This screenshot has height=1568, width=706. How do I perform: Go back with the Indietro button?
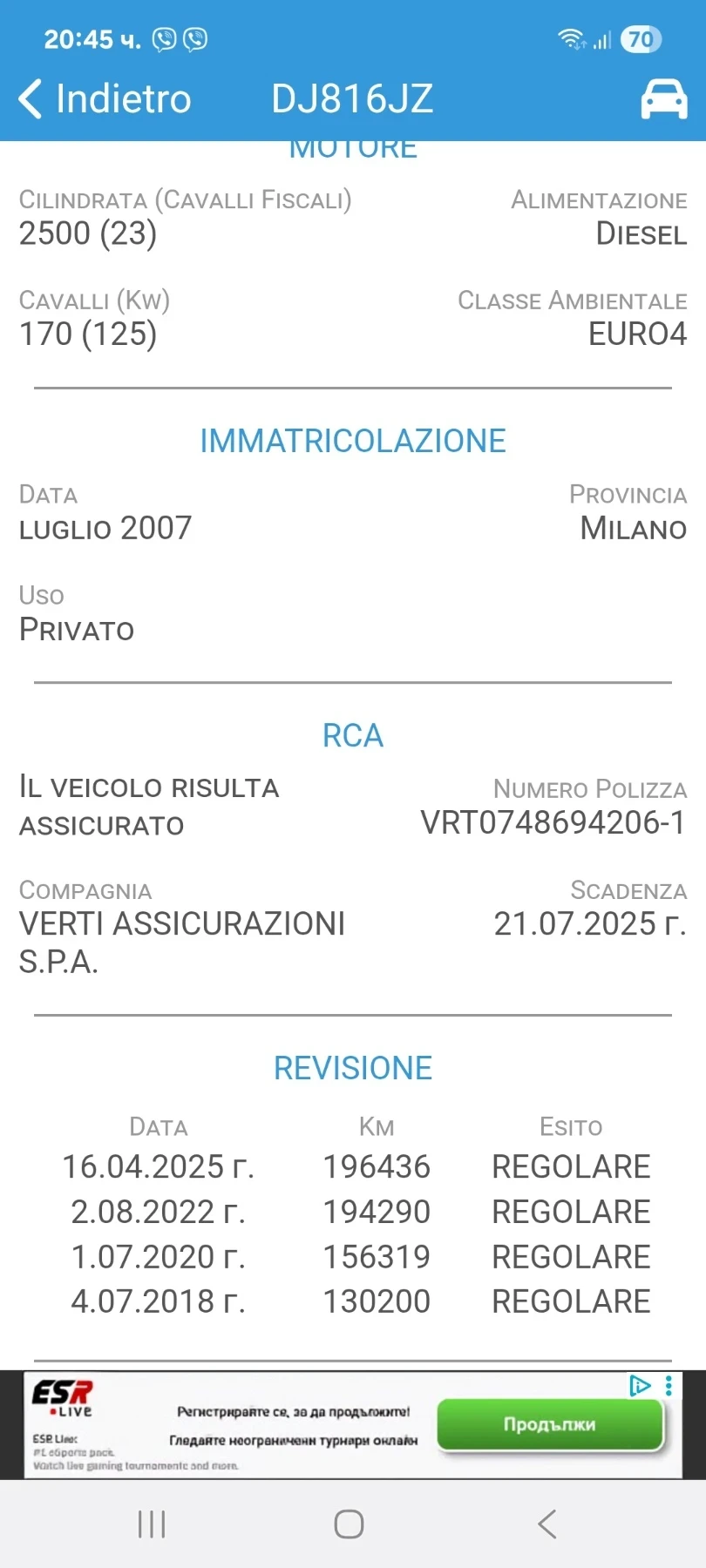(x=105, y=98)
